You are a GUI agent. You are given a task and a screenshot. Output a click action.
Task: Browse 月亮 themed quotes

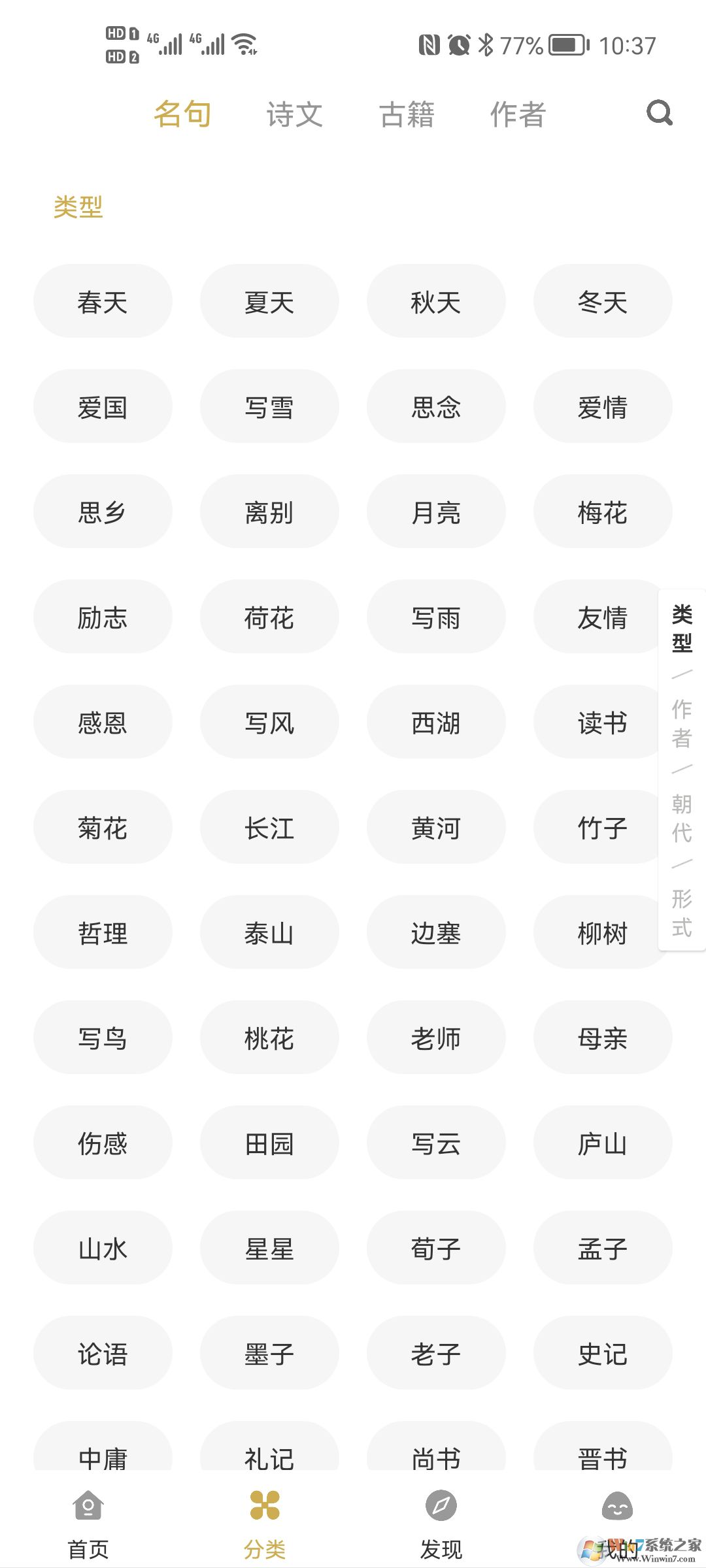coord(436,512)
